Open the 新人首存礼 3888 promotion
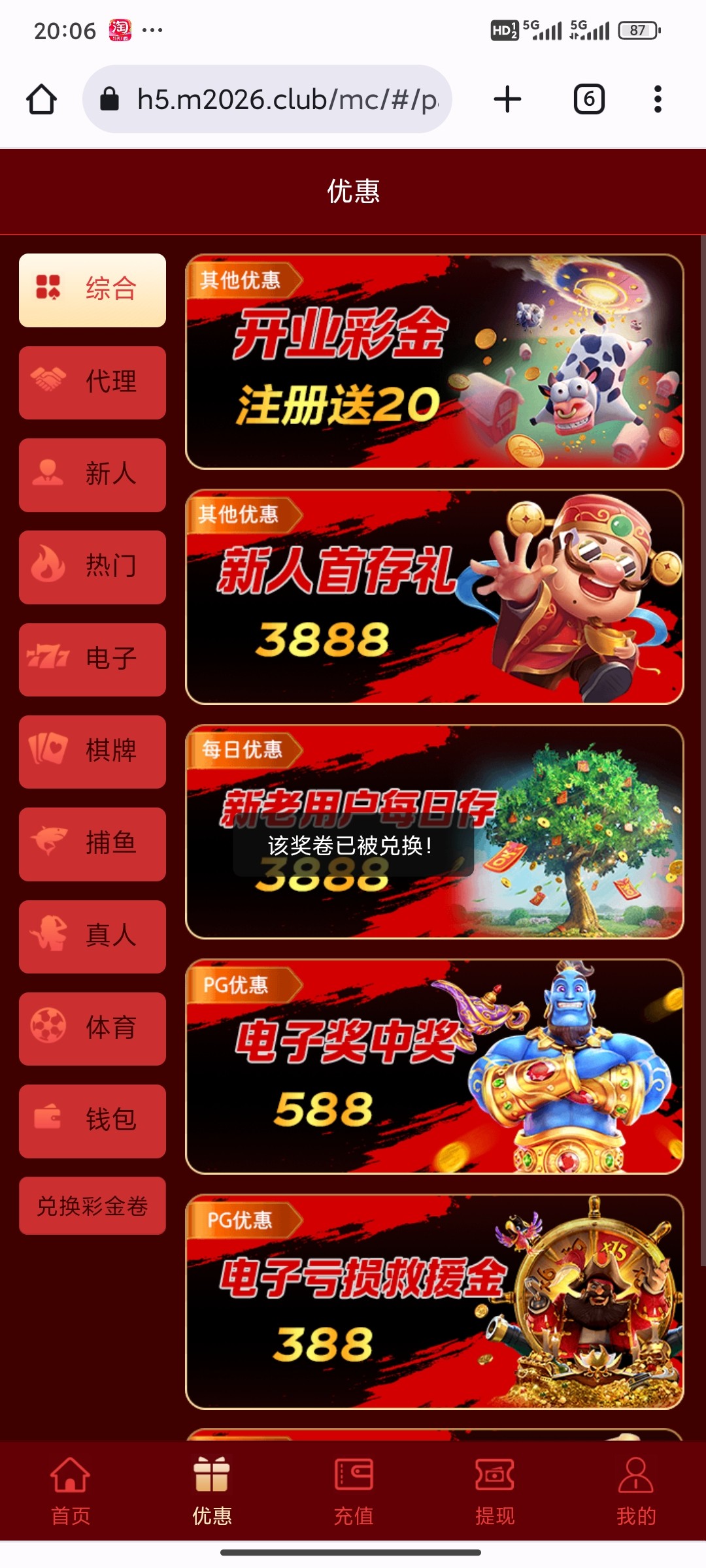 [434, 596]
